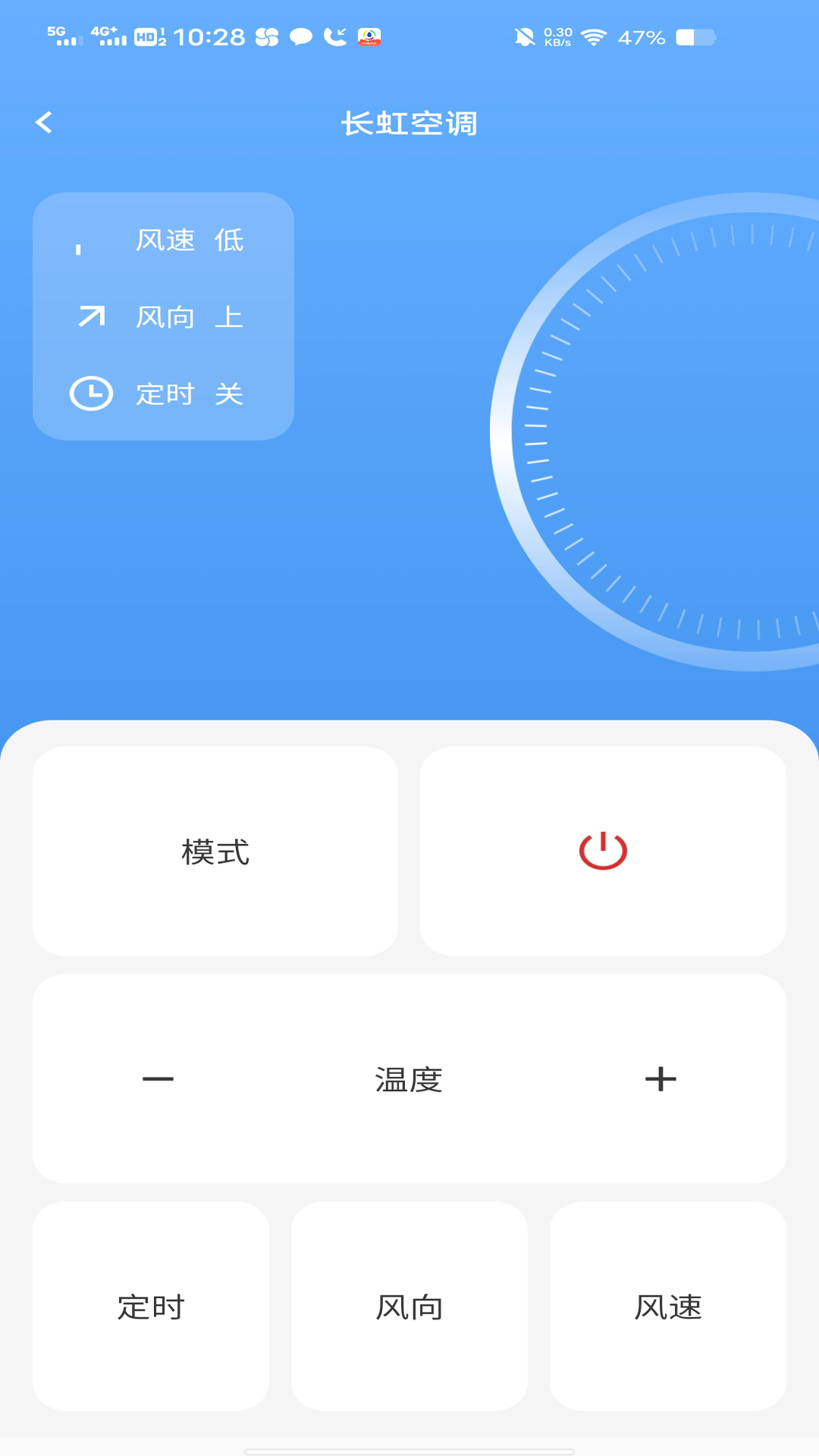Tap the 风向 wind direction button
The width and height of the screenshot is (819, 1456).
pyautogui.click(x=409, y=1306)
